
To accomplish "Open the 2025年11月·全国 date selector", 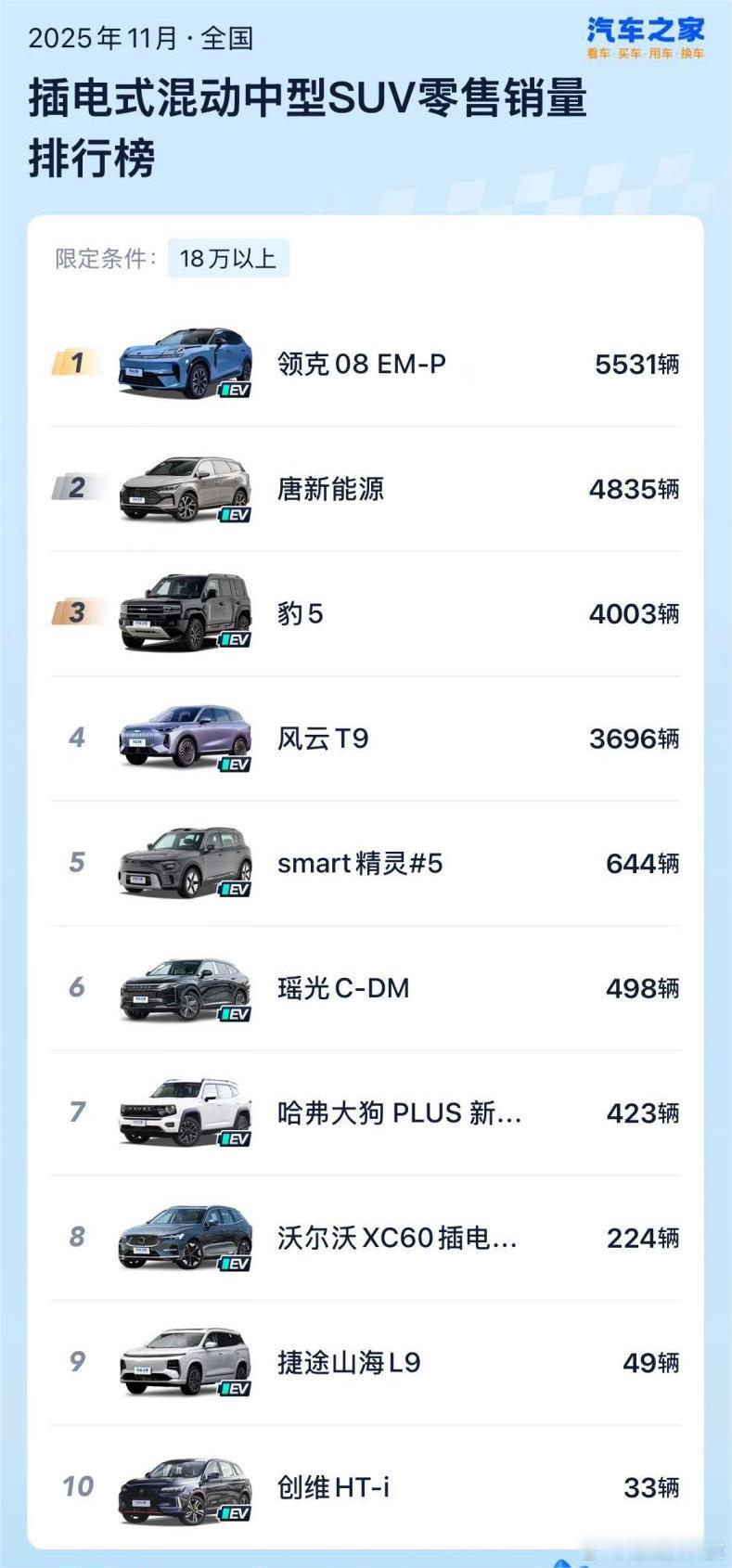I will pyautogui.click(x=141, y=39).
